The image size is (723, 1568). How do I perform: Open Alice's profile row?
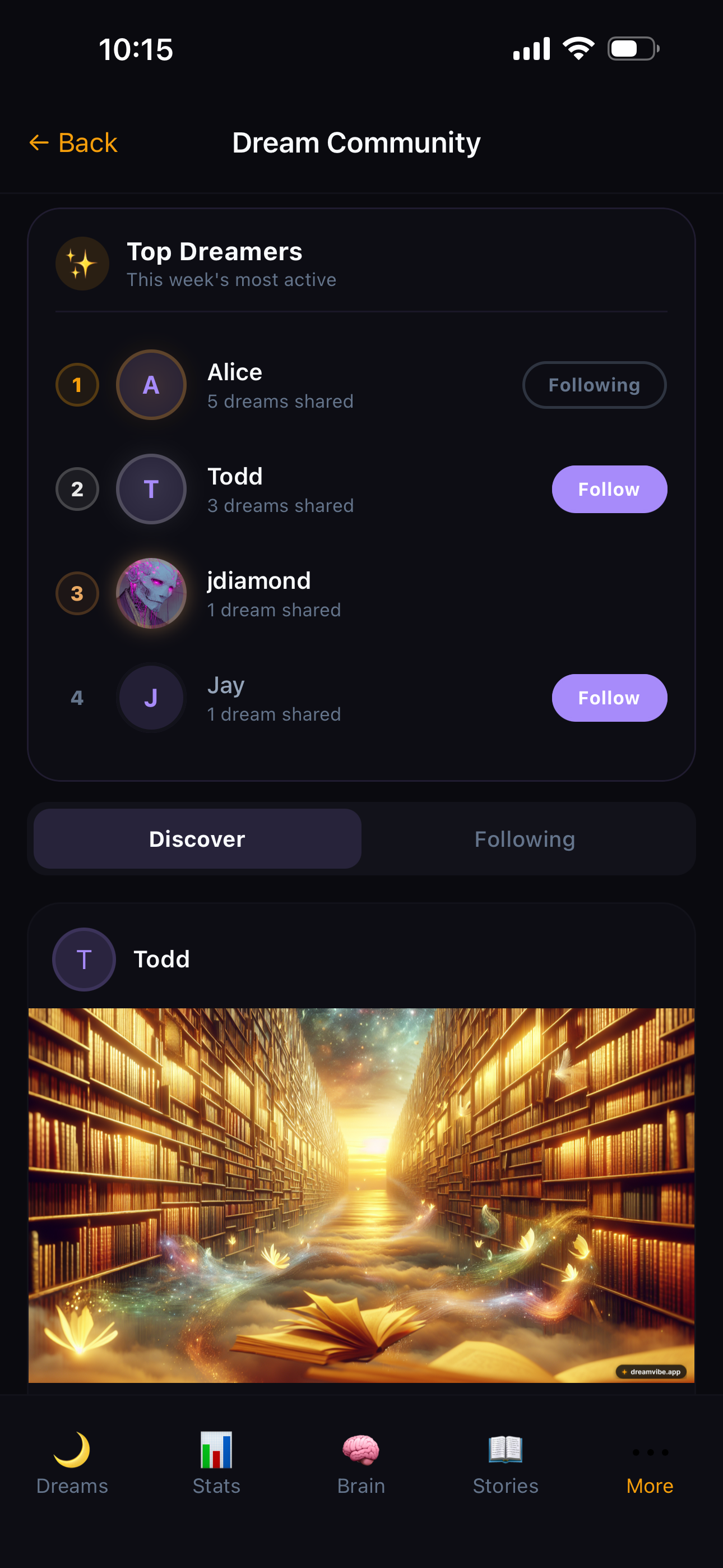click(x=361, y=385)
